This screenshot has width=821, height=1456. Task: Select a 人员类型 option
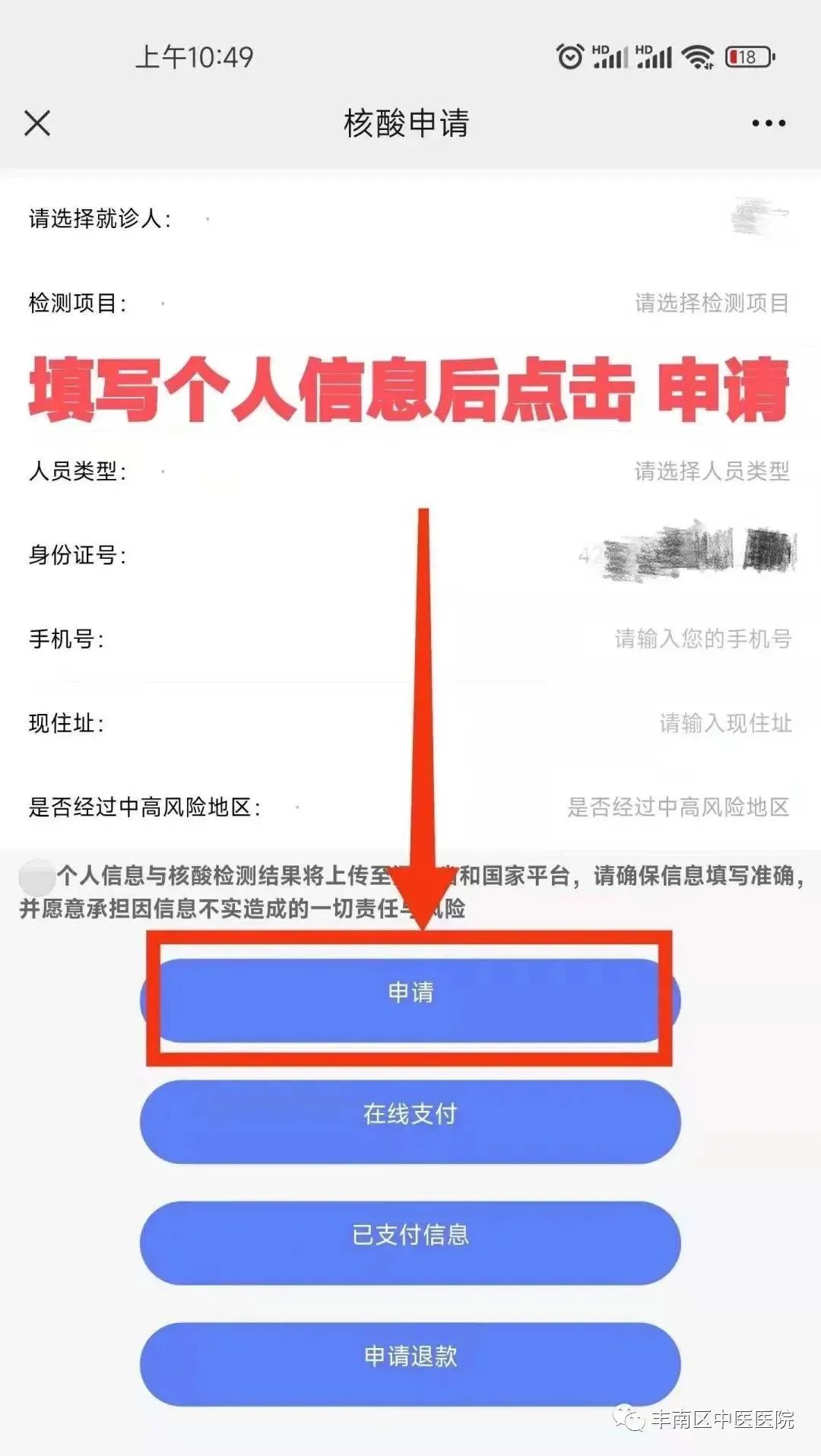(712, 471)
